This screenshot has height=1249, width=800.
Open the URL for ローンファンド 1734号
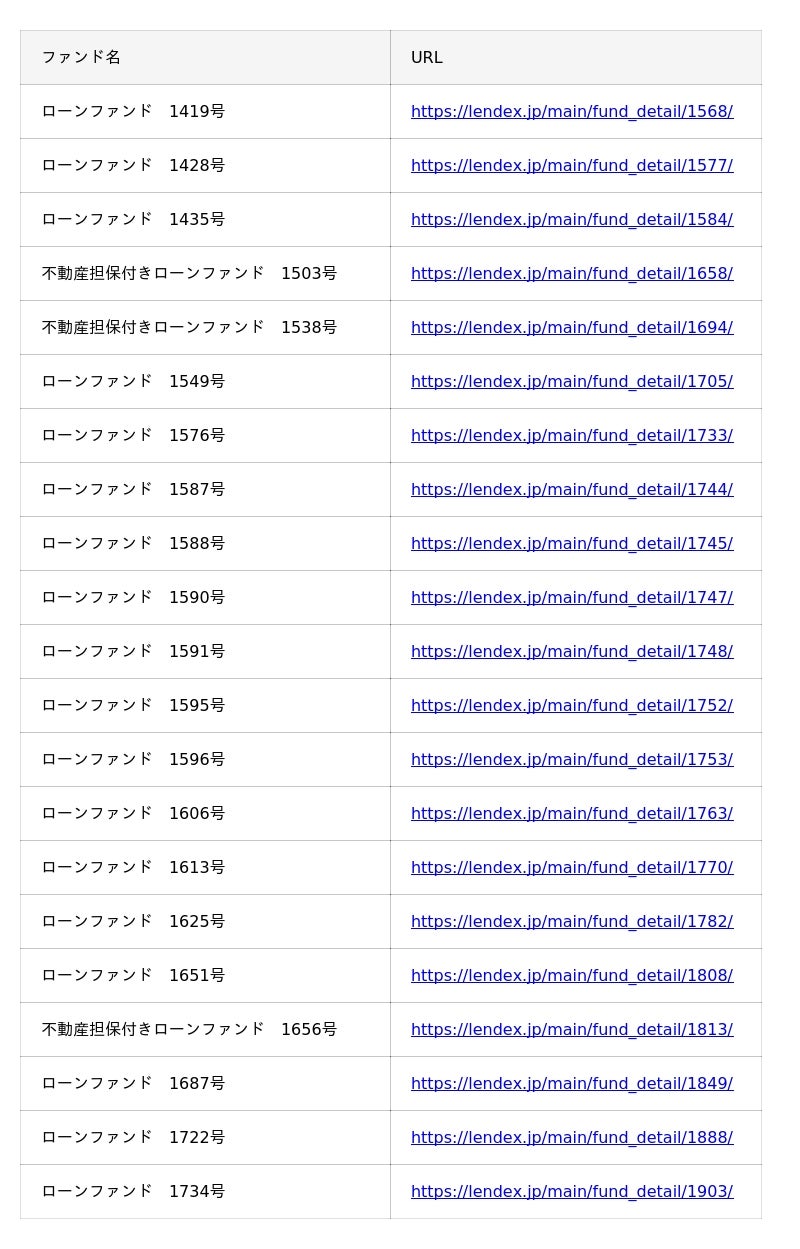coord(571,1192)
